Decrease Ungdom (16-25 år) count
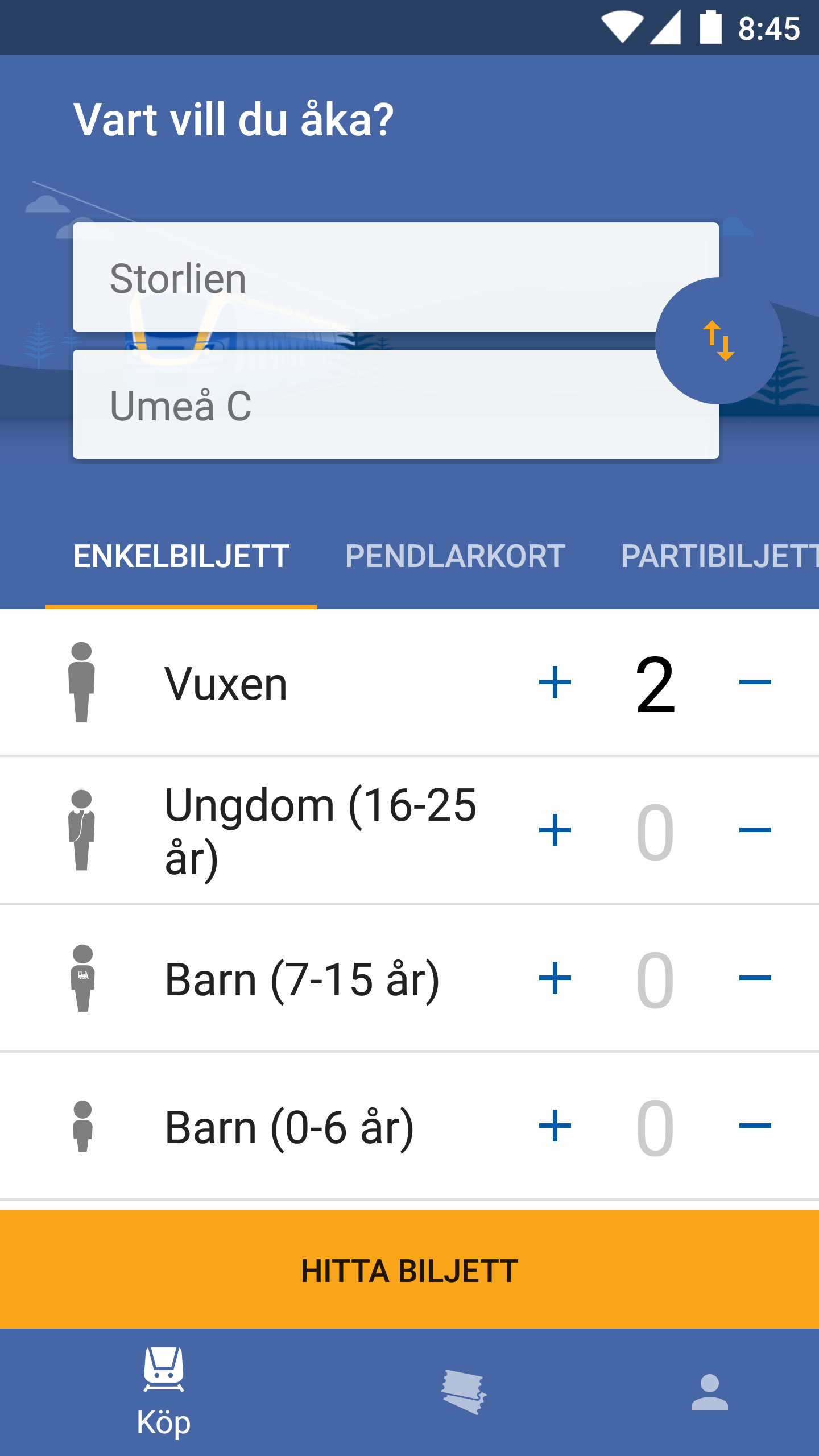Screen dimensions: 819x1456 (x=755, y=830)
